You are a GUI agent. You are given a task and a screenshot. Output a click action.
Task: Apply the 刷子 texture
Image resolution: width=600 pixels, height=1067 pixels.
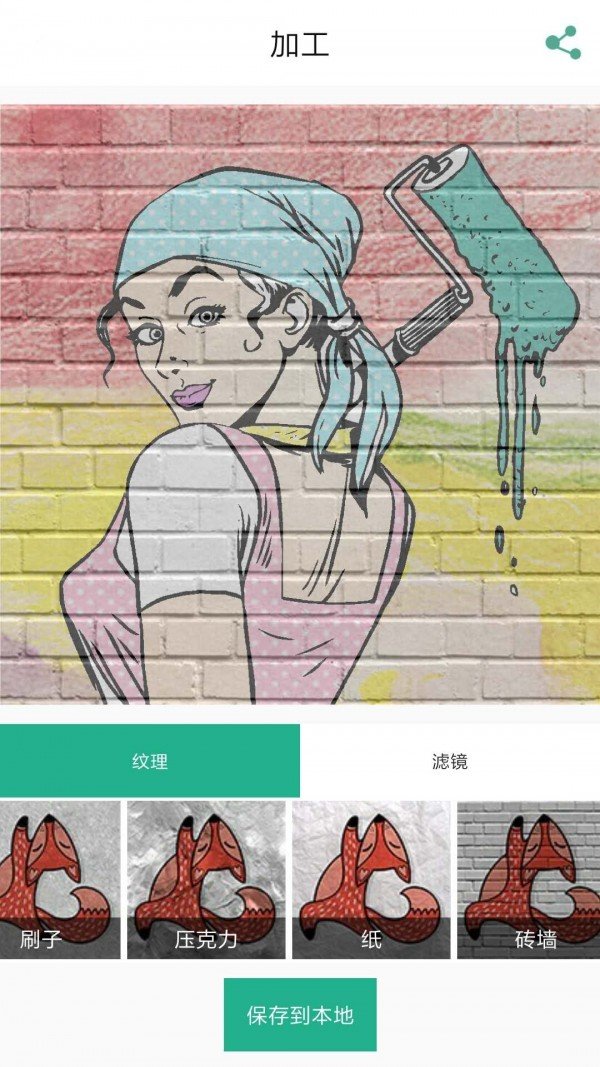[x=60, y=880]
